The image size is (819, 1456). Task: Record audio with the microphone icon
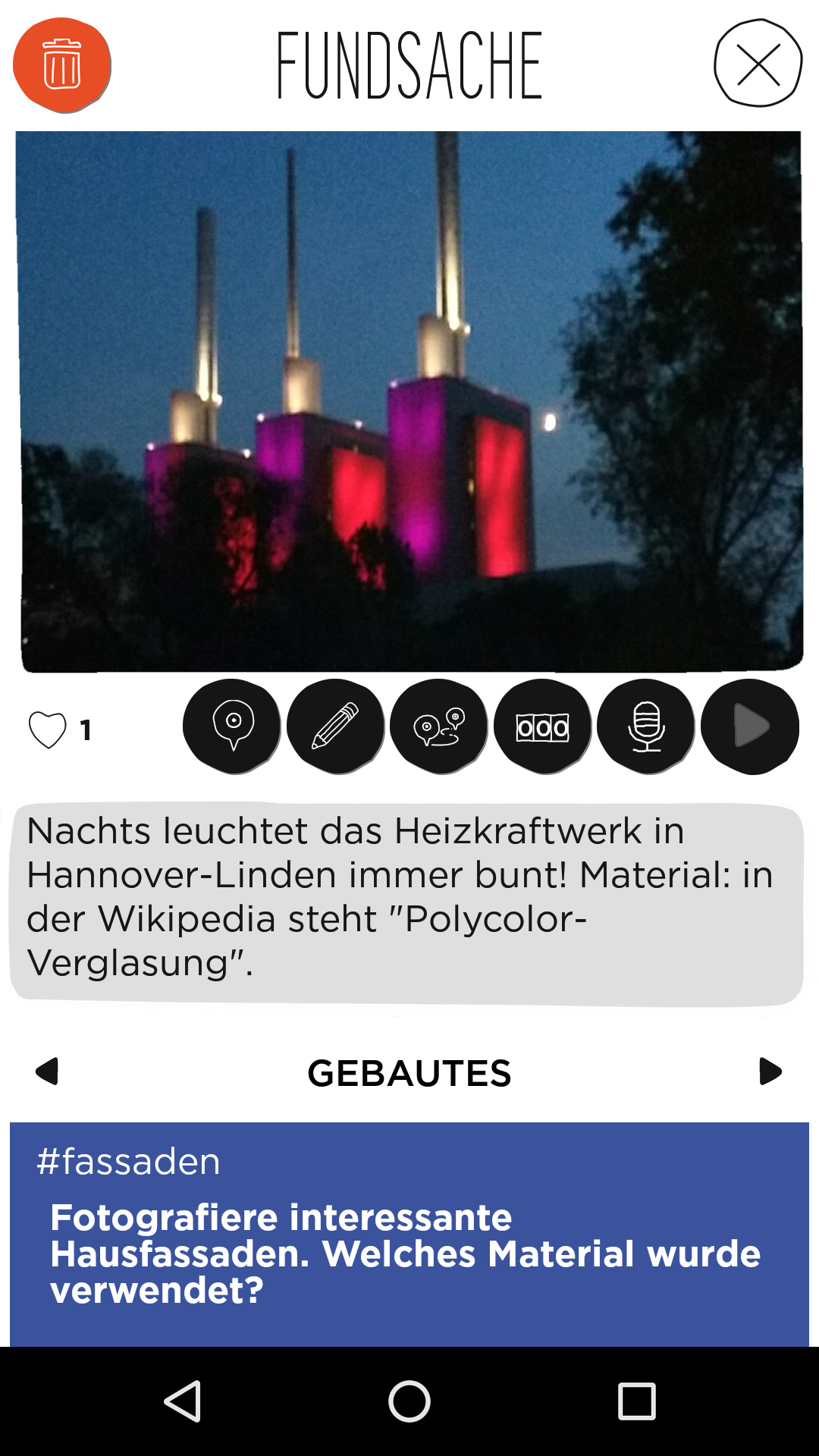646,726
